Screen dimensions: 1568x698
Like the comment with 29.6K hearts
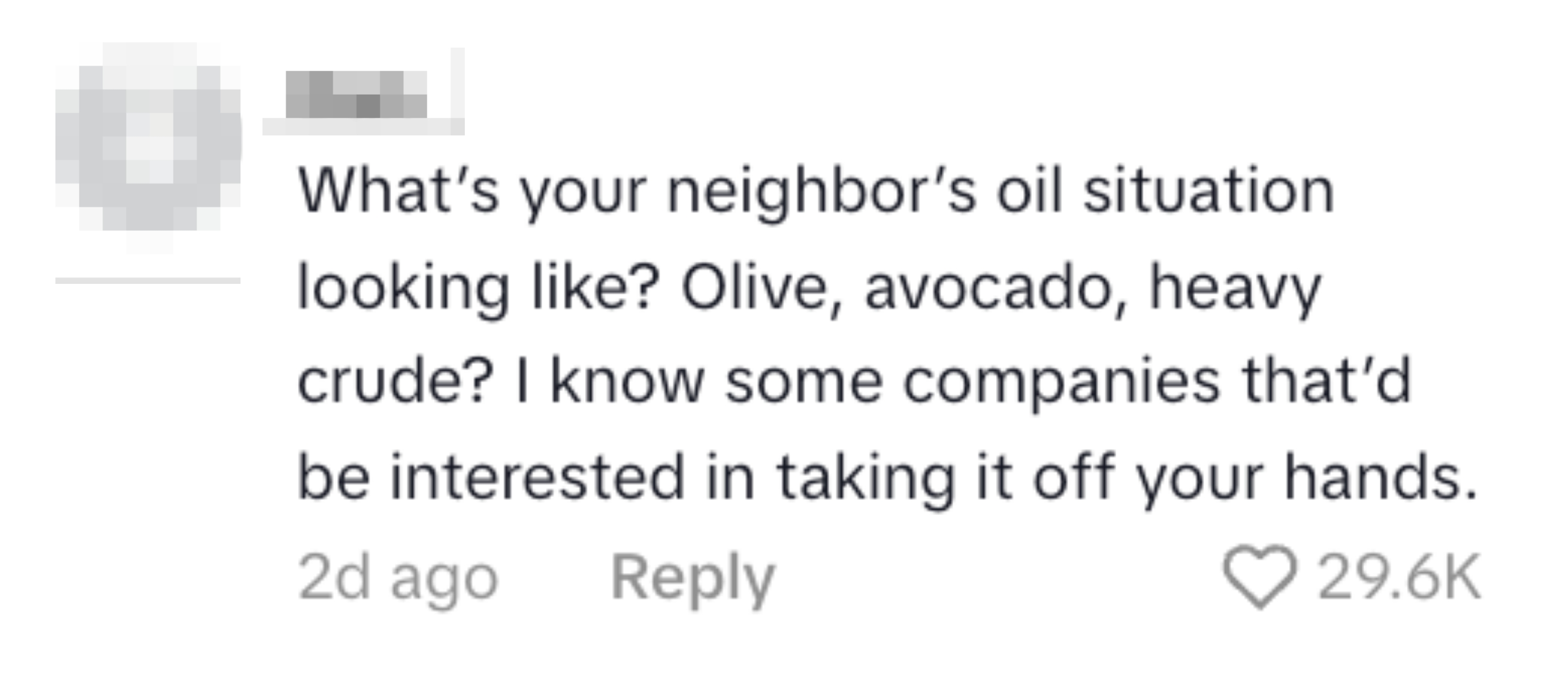pos(1259,577)
